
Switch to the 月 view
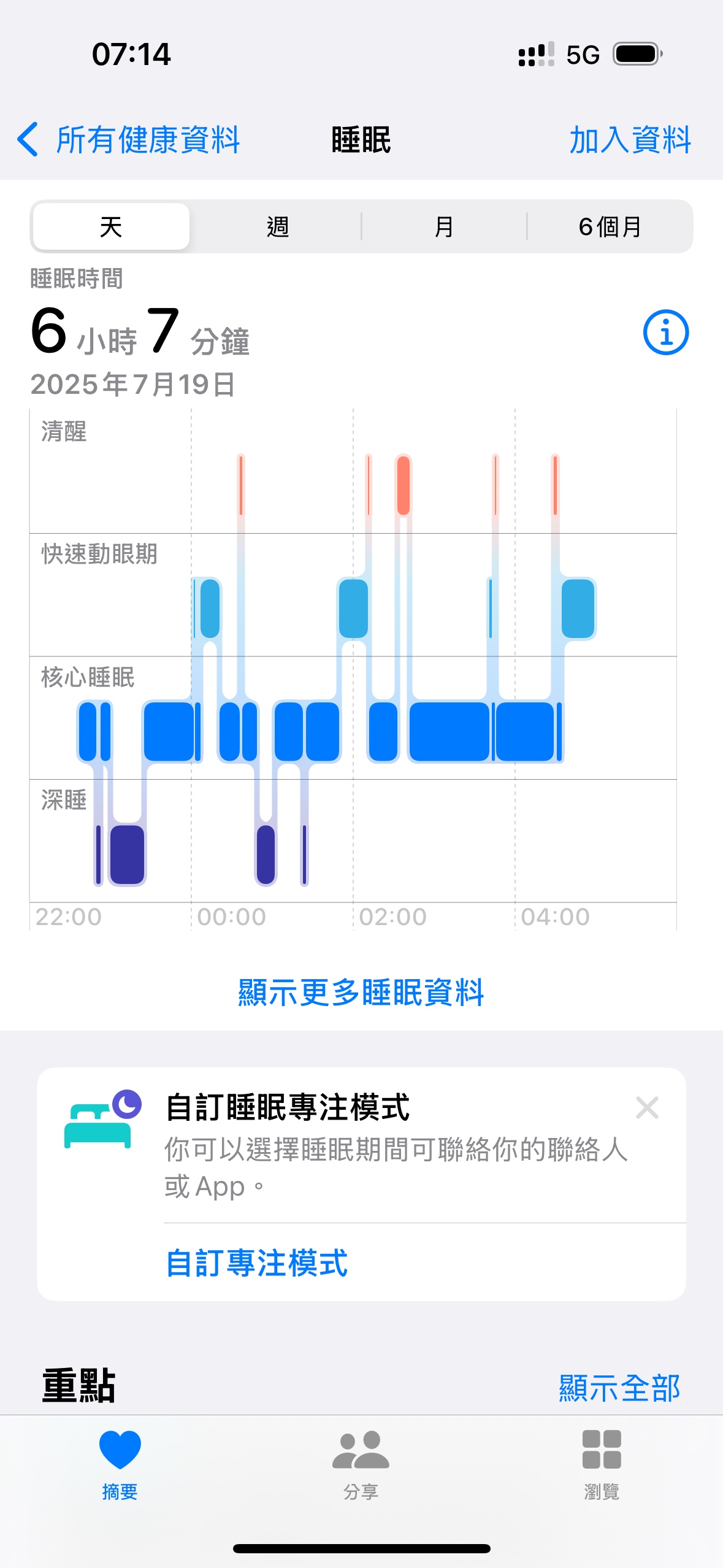(443, 227)
